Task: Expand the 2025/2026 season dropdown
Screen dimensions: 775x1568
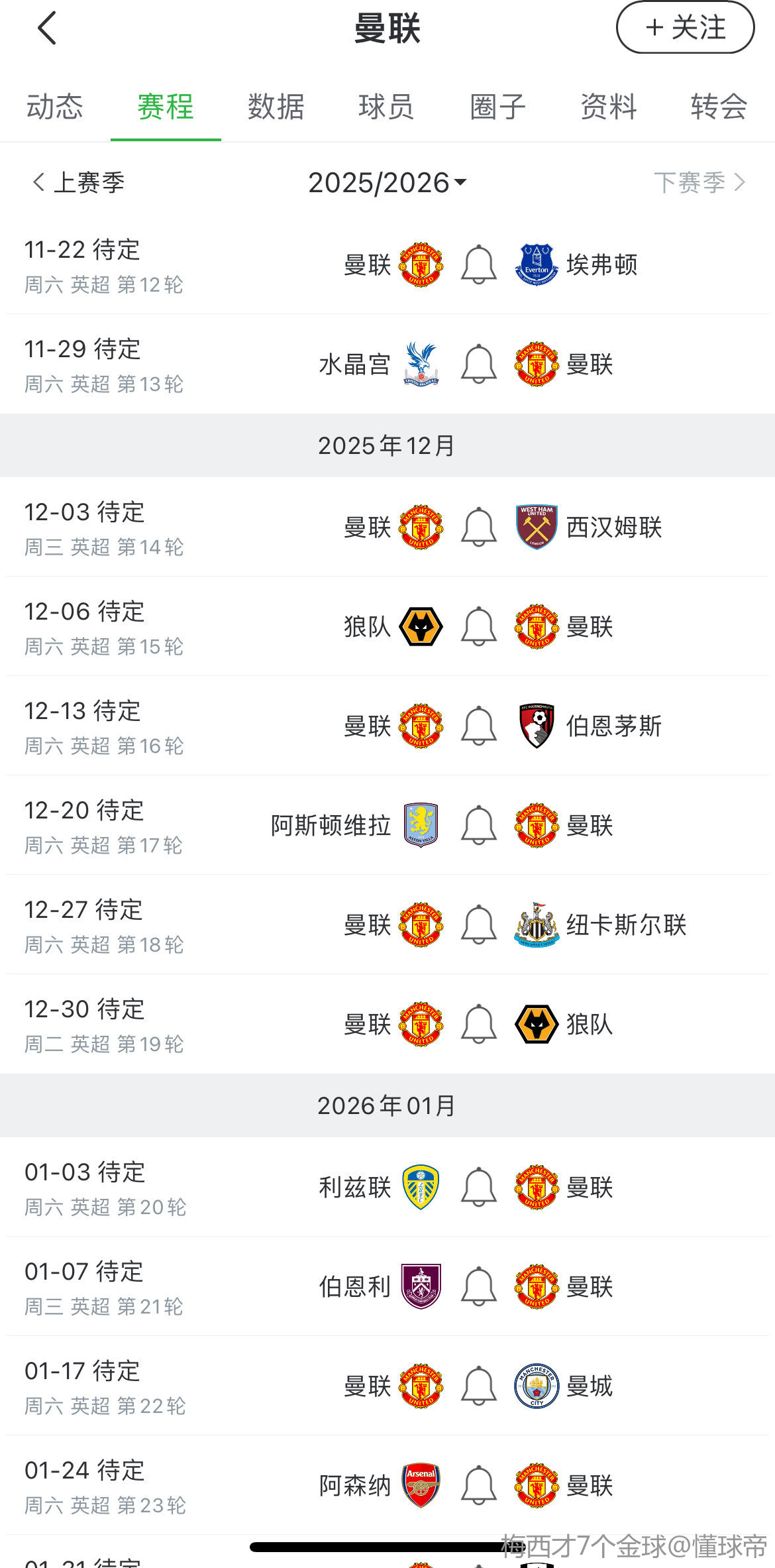Action: pyautogui.click(x=387, y=182)
